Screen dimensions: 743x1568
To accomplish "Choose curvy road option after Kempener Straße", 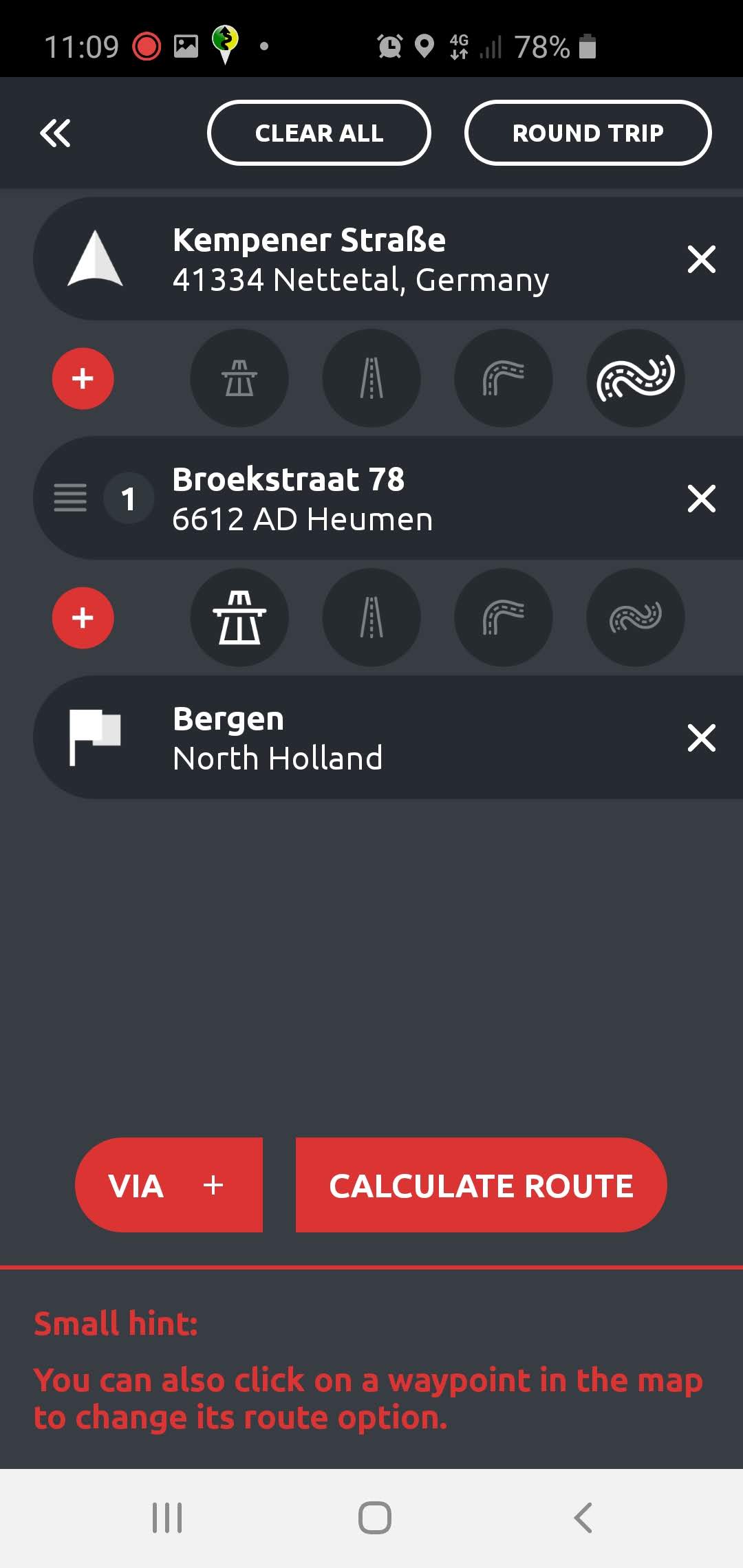I will tap(504, 378).
